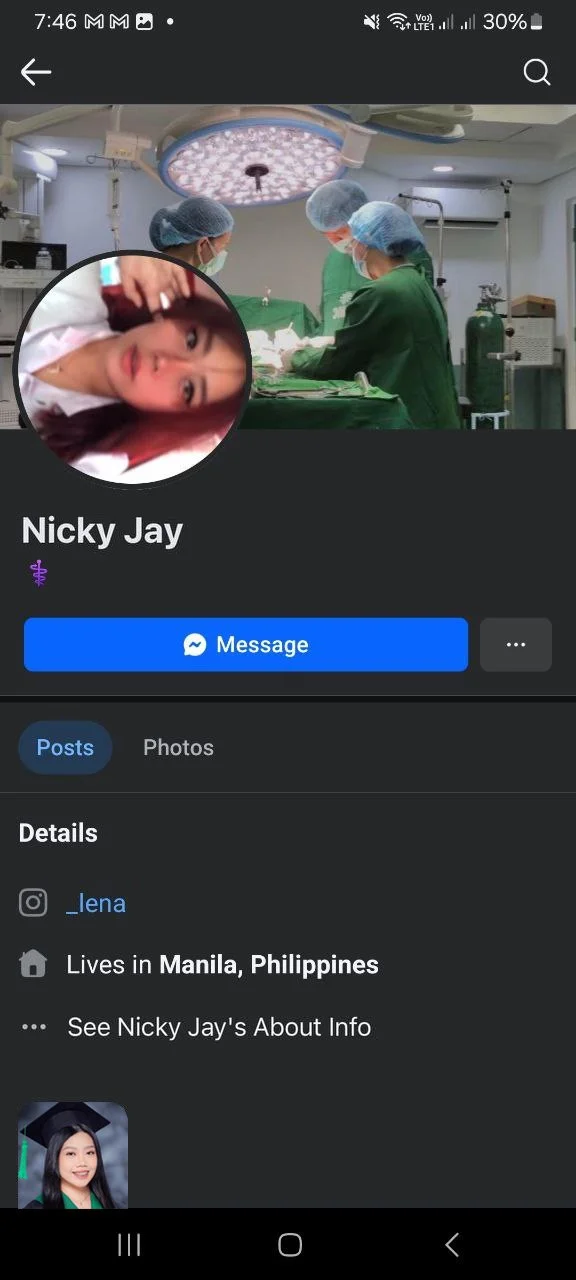Open the graduation photo thumbnail

[x=73, y=1155]
